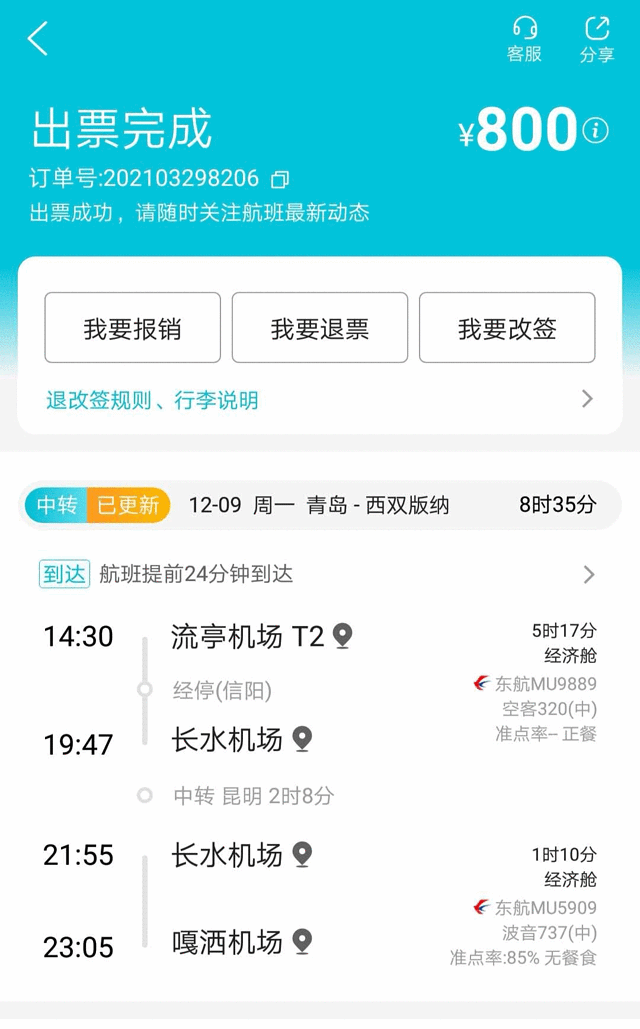The width and height of the screenshot is (640, 1029).
Task: Tap 我要改签 rebooking button
Action: pyautogui.click(x=507, y=328)
